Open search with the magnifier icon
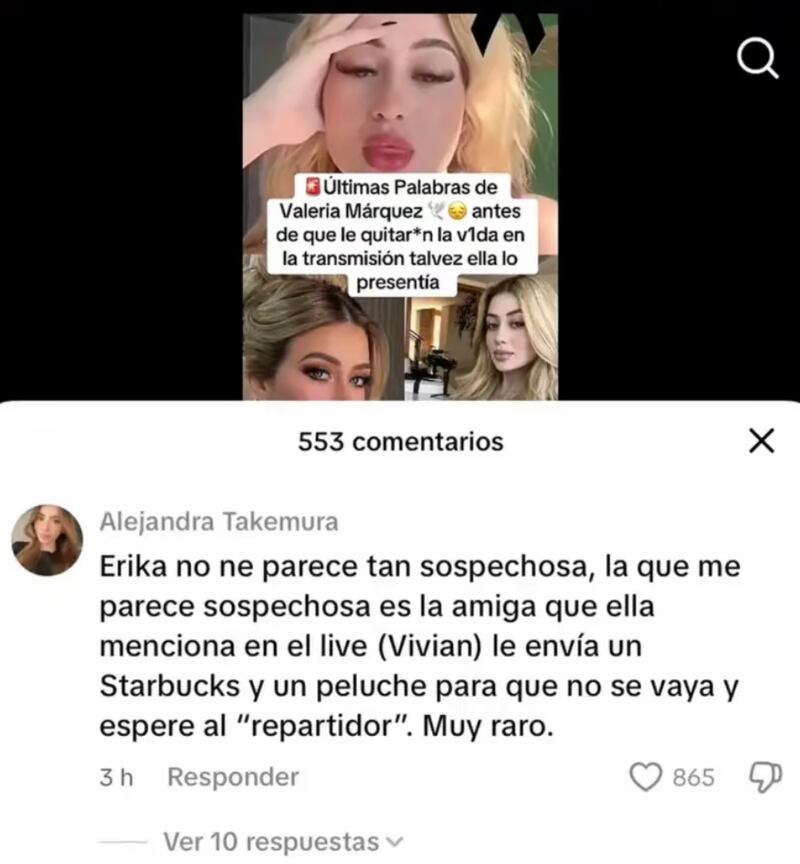 (757, 62)
